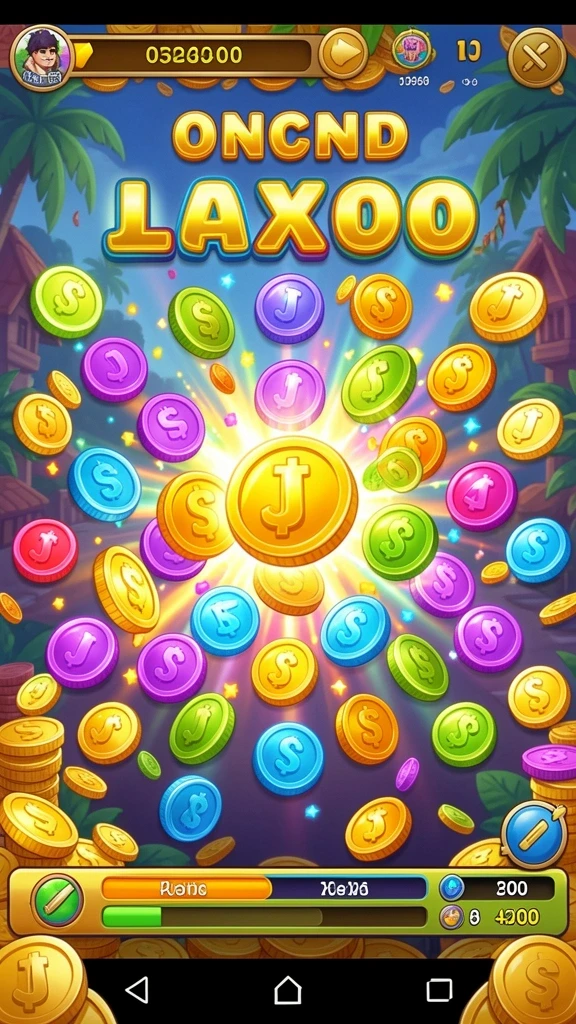
Task: Go back using the system back button
Action: click(137, 990)
